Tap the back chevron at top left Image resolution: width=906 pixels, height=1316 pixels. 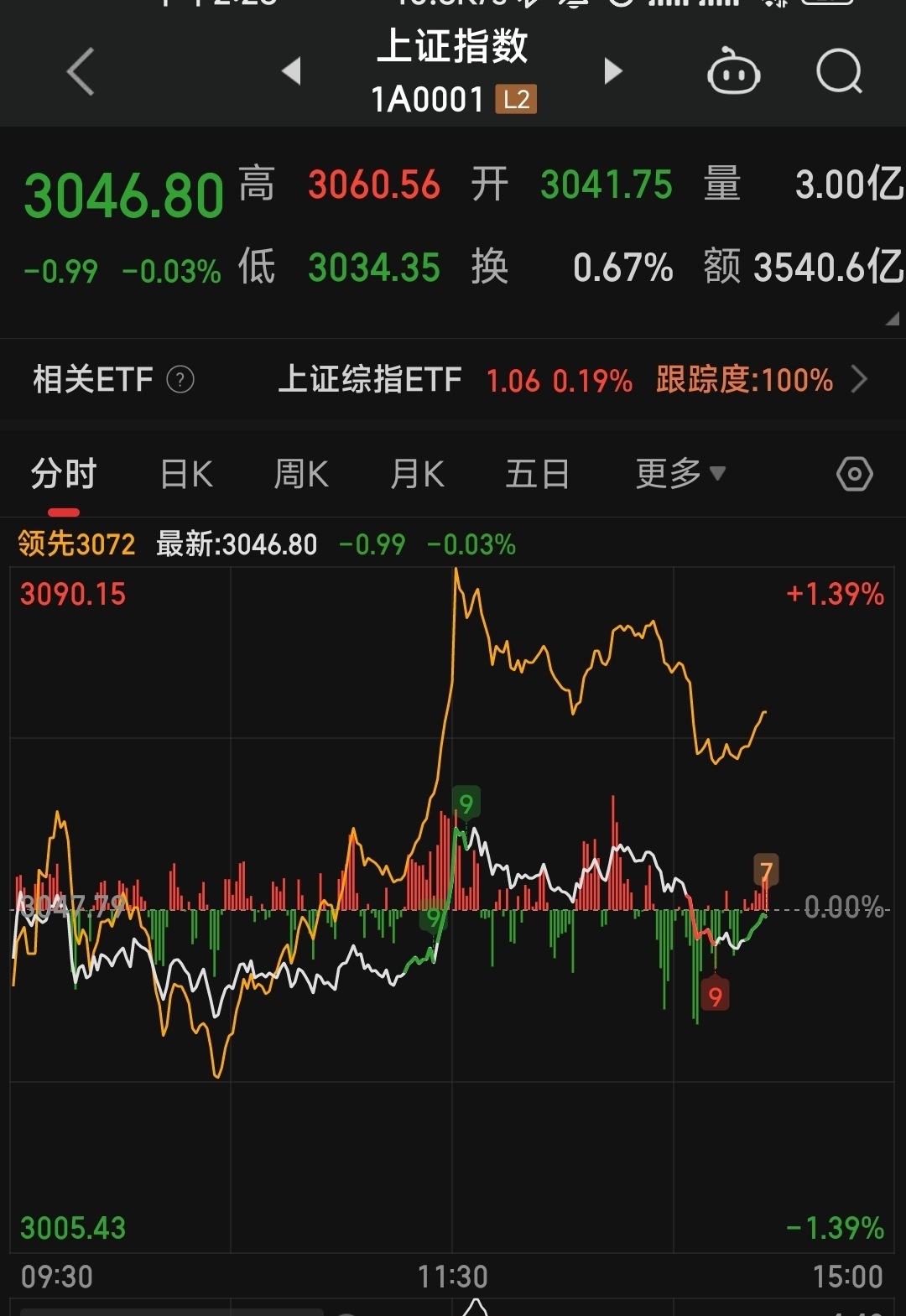[79, 72]
